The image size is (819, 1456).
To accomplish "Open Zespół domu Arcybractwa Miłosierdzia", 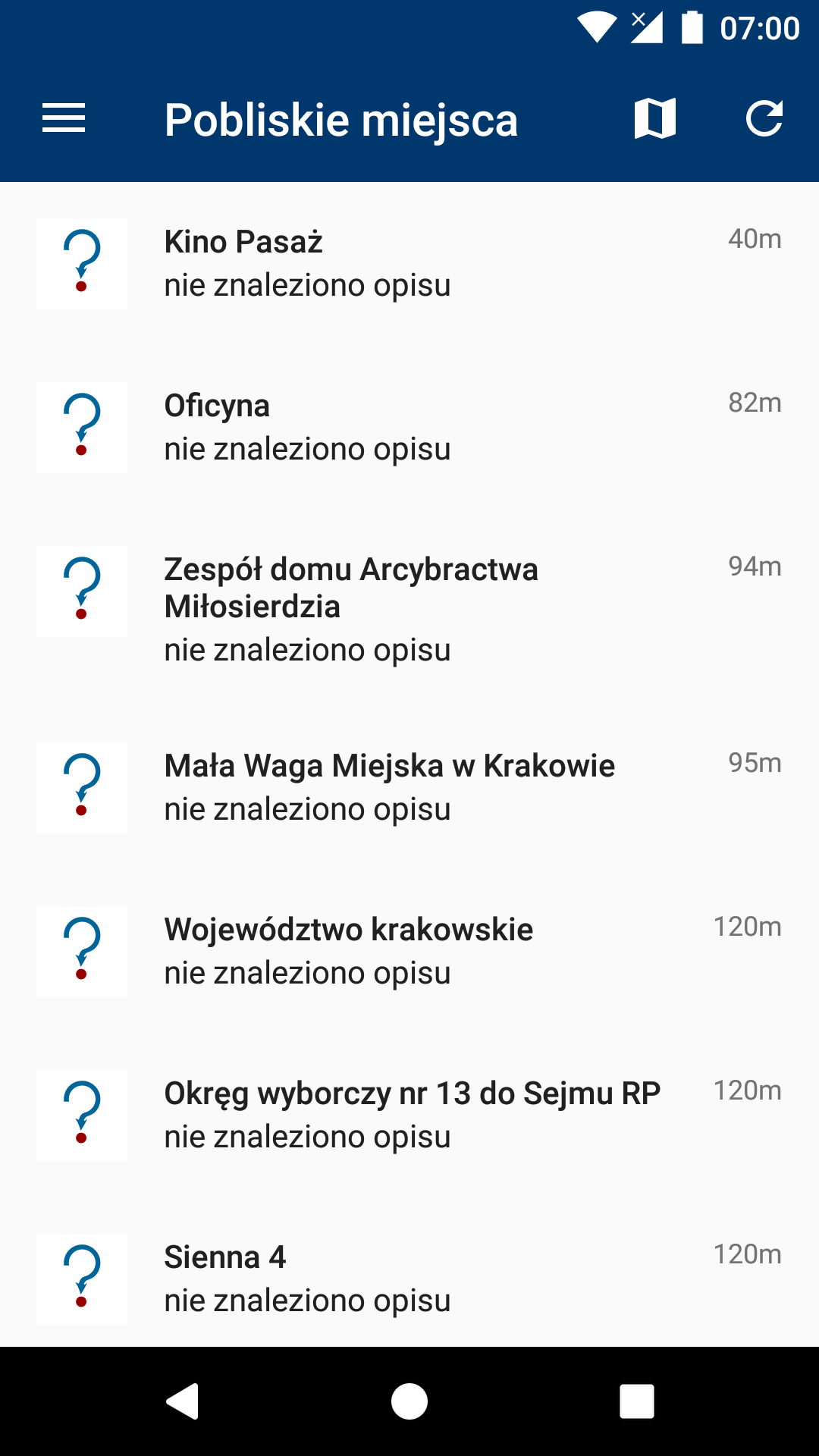I will pyautogui.click(x=409, y=608).
